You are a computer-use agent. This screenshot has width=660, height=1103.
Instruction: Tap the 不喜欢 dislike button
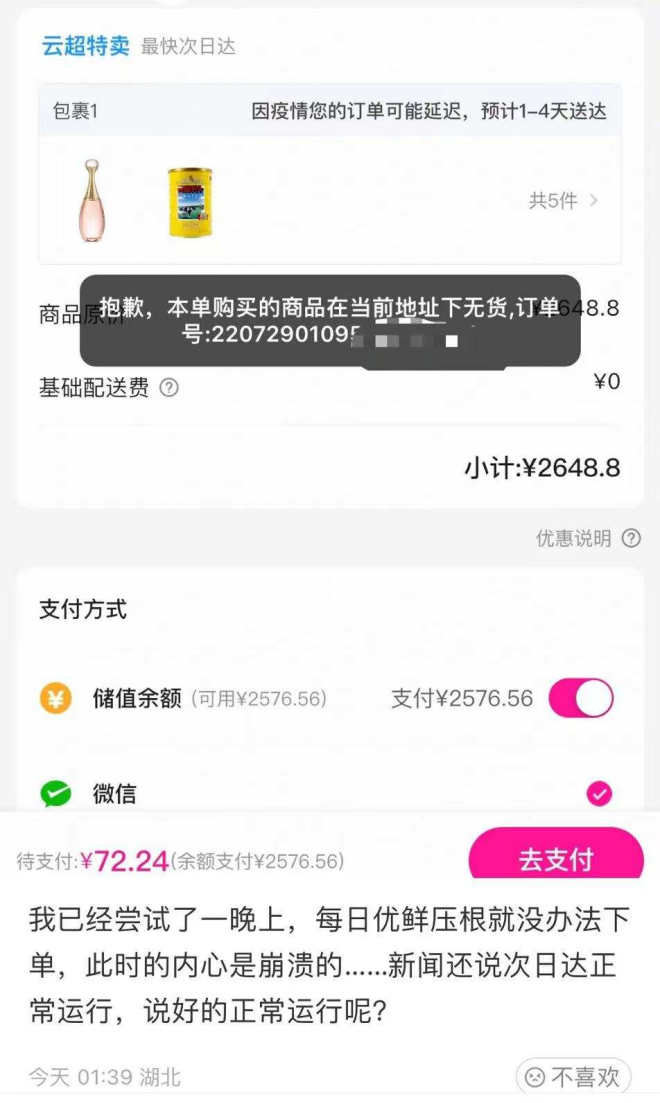(x=574, y=1076)
